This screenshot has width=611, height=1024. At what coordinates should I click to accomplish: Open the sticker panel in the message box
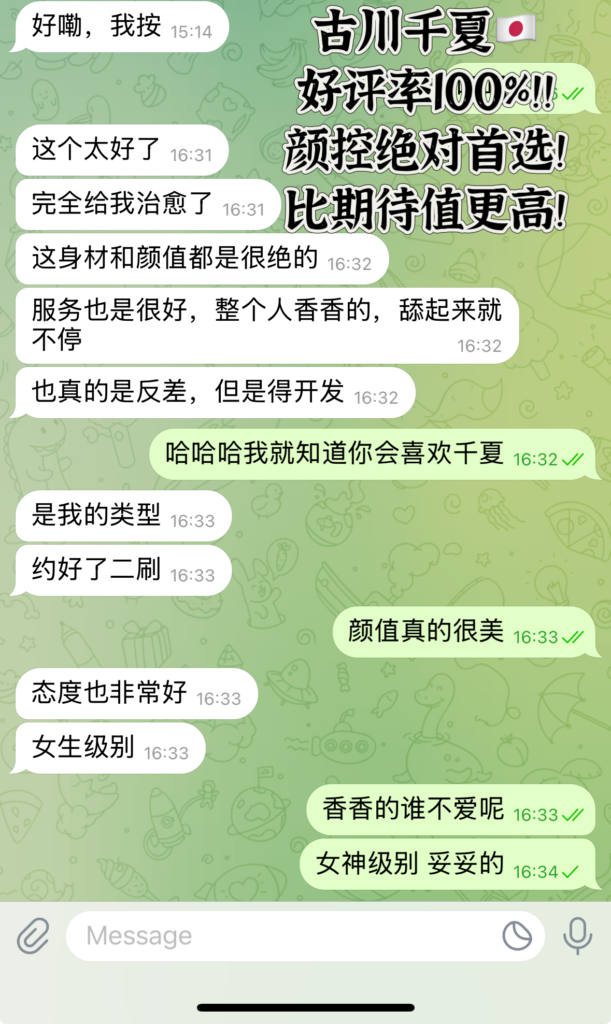517,936
